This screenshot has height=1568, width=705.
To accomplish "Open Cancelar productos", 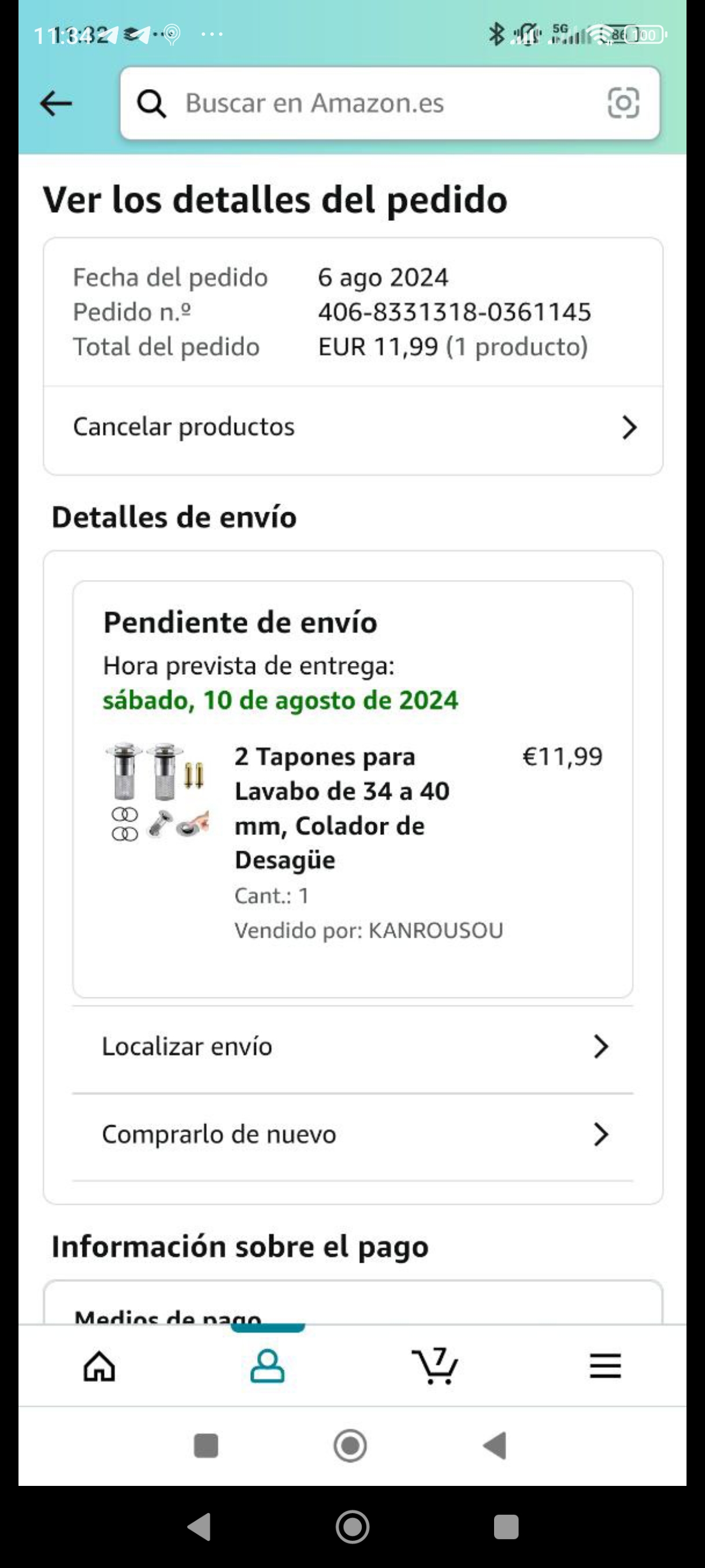I will (353, 427).
